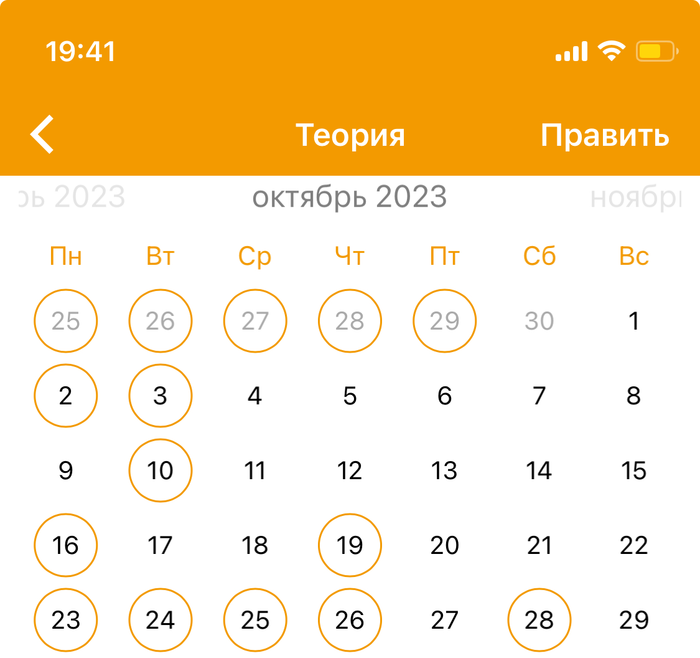Tap October 24 on the calendar
Viewport: 700px width, 658px height.
[160, 620]
